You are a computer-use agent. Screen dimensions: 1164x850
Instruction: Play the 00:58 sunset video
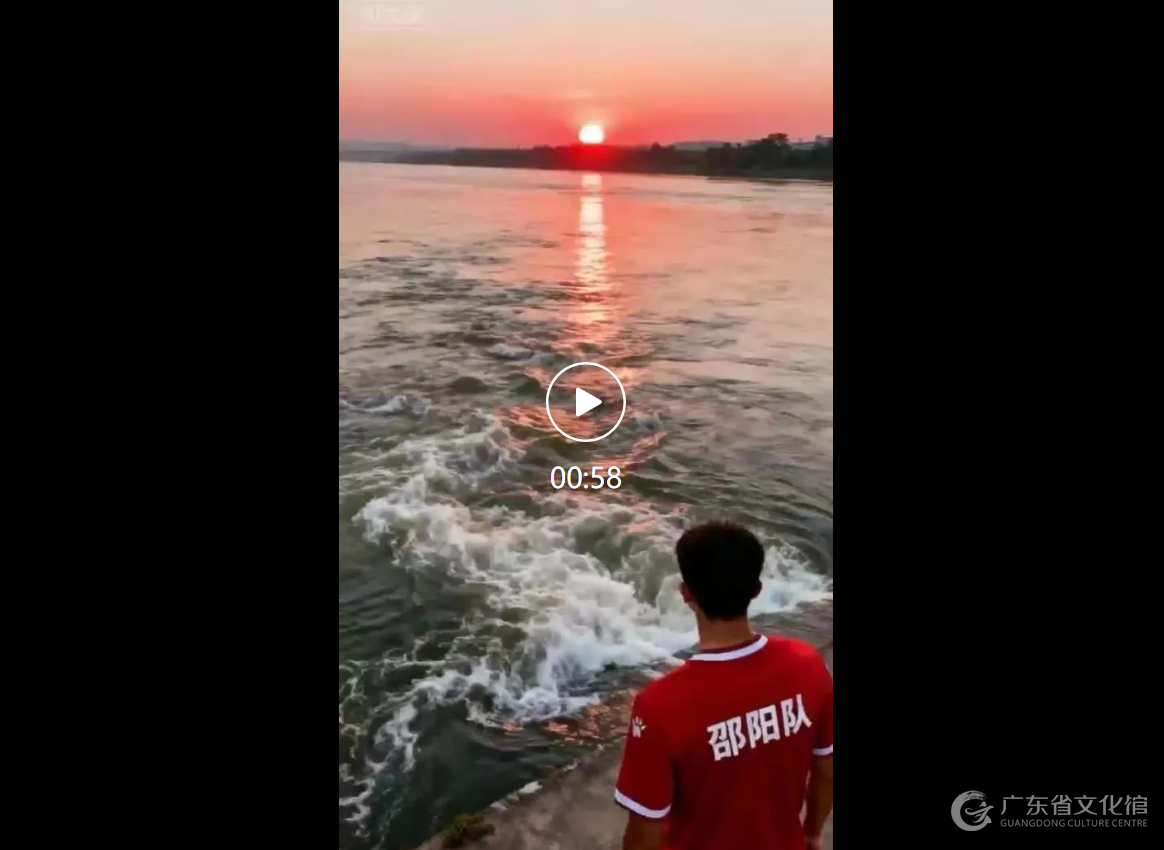[x=586, y=402]
